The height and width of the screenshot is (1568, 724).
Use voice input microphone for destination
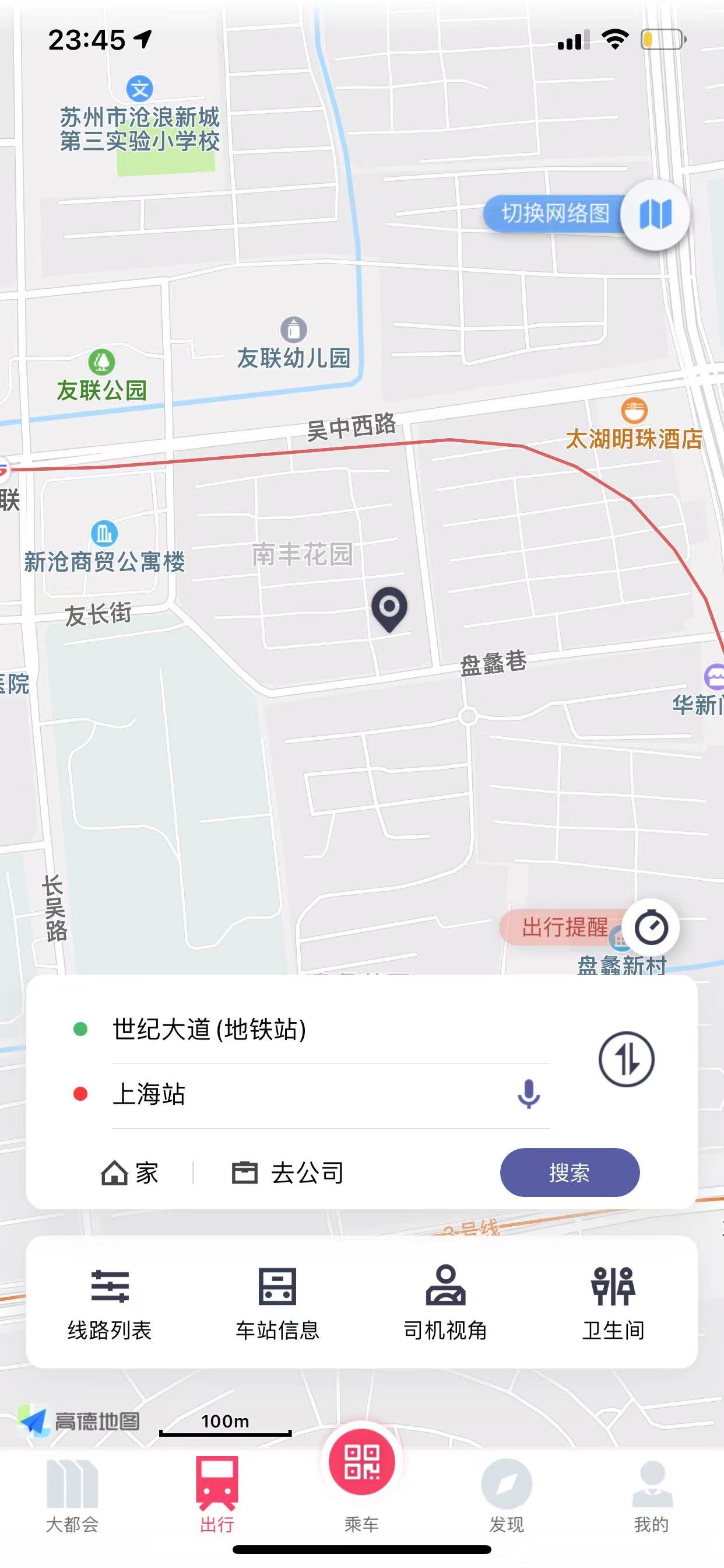pos(528,1094)
